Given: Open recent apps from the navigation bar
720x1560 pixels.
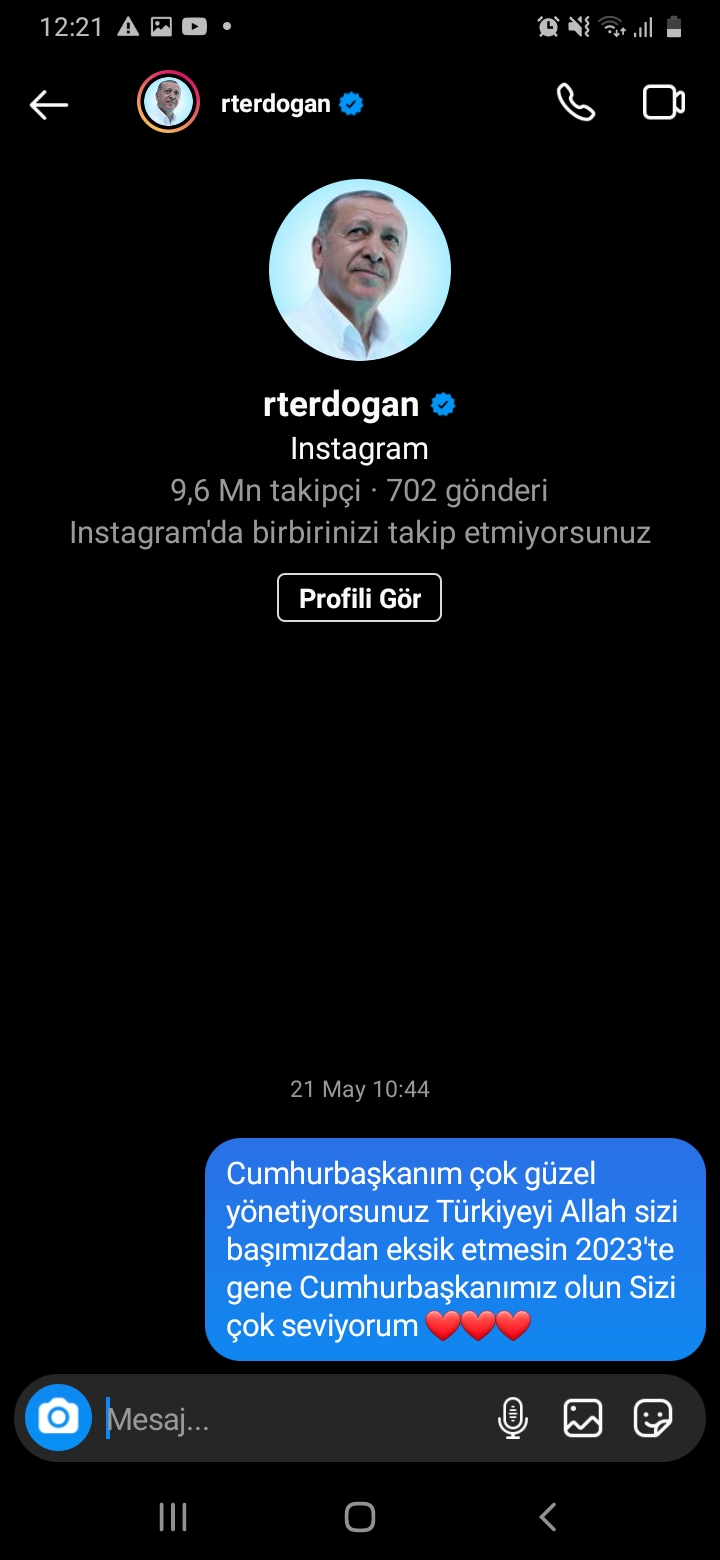Looking at the screenshot, I should click(x=173, y=1517).
